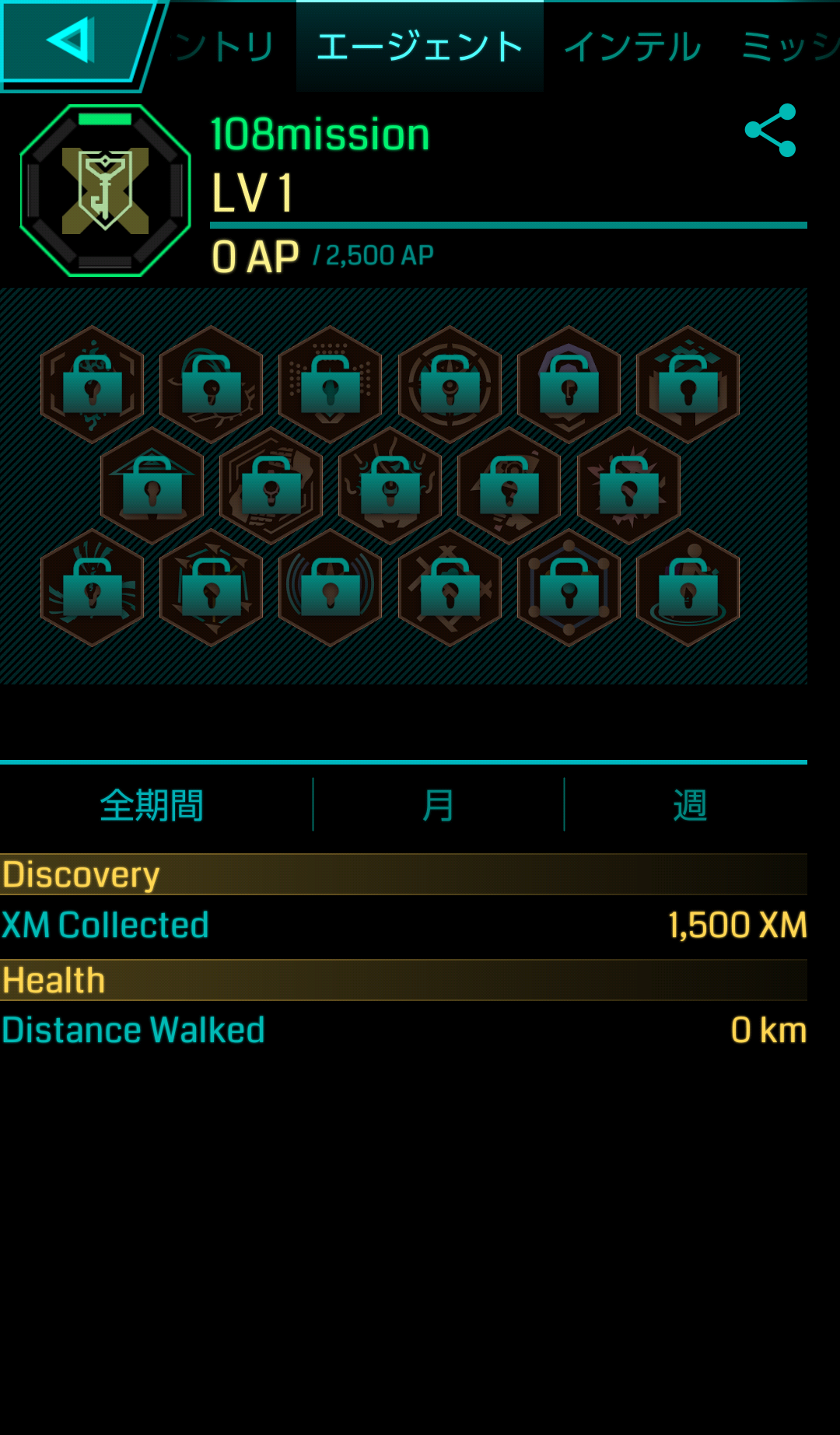Switch stats to 月
Image resolution: width=840 pixels, height=1435 pixels.
point(439,805)
